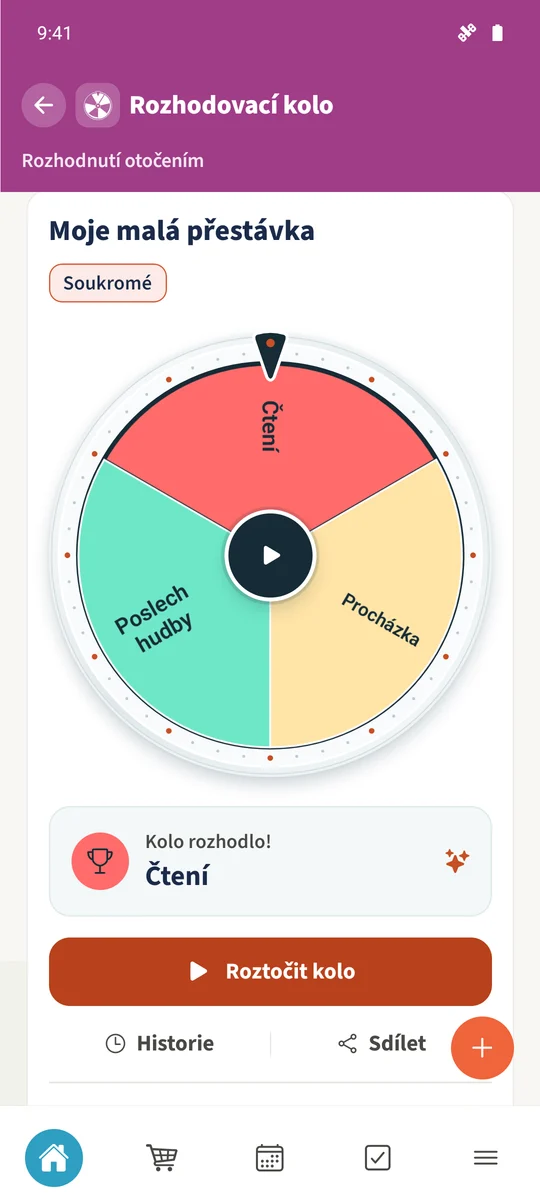Open the hamburger menu tab
540x1200 pixels.
pos(486,1157)
